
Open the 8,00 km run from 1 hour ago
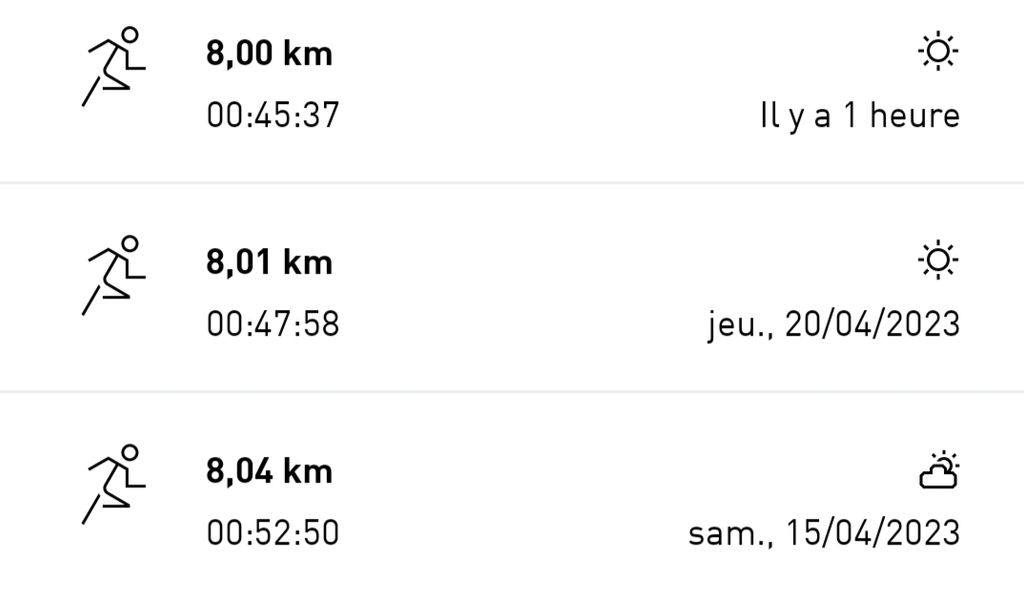coord(512,84)
